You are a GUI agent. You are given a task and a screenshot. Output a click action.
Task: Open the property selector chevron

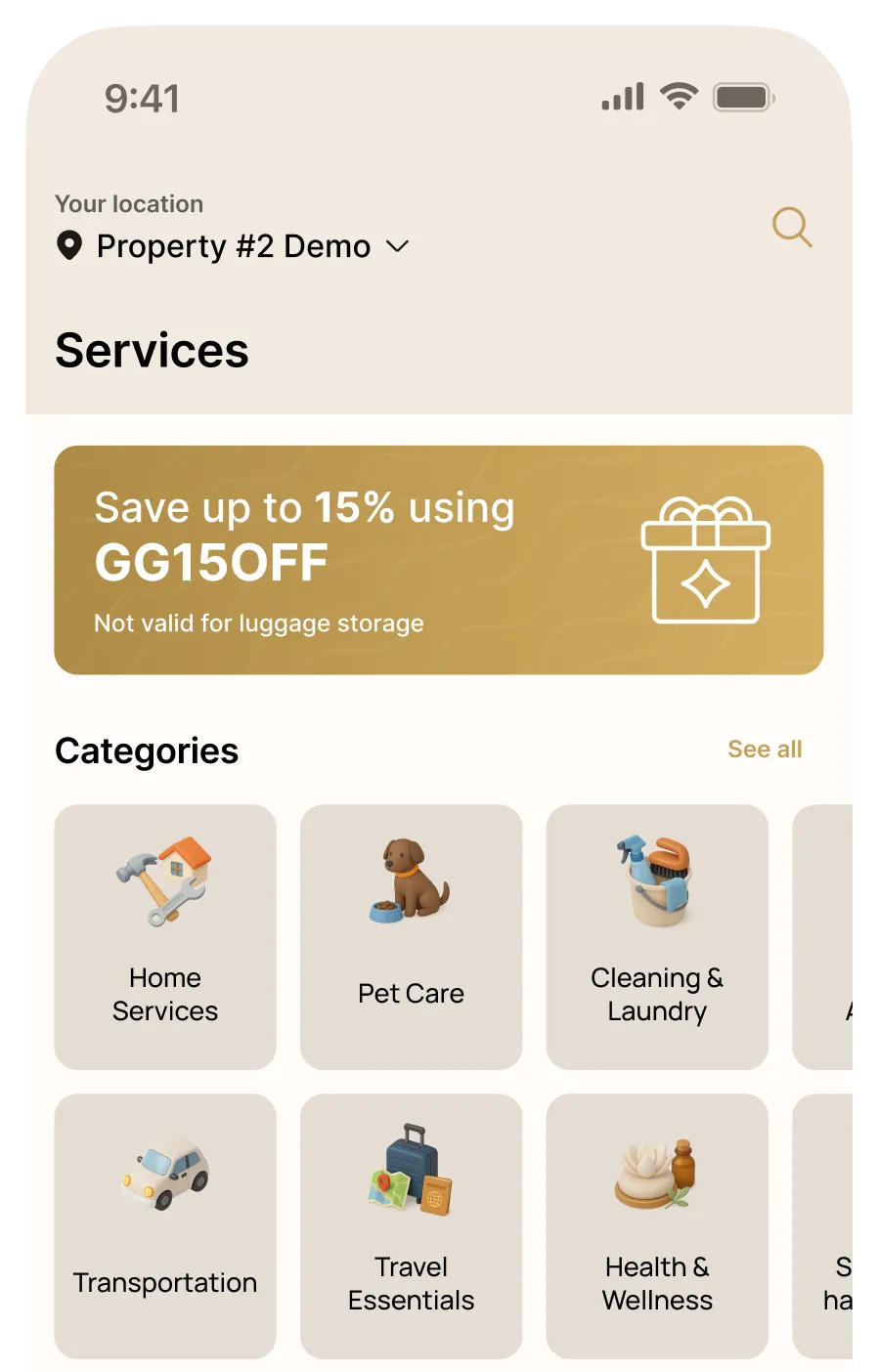396,247
